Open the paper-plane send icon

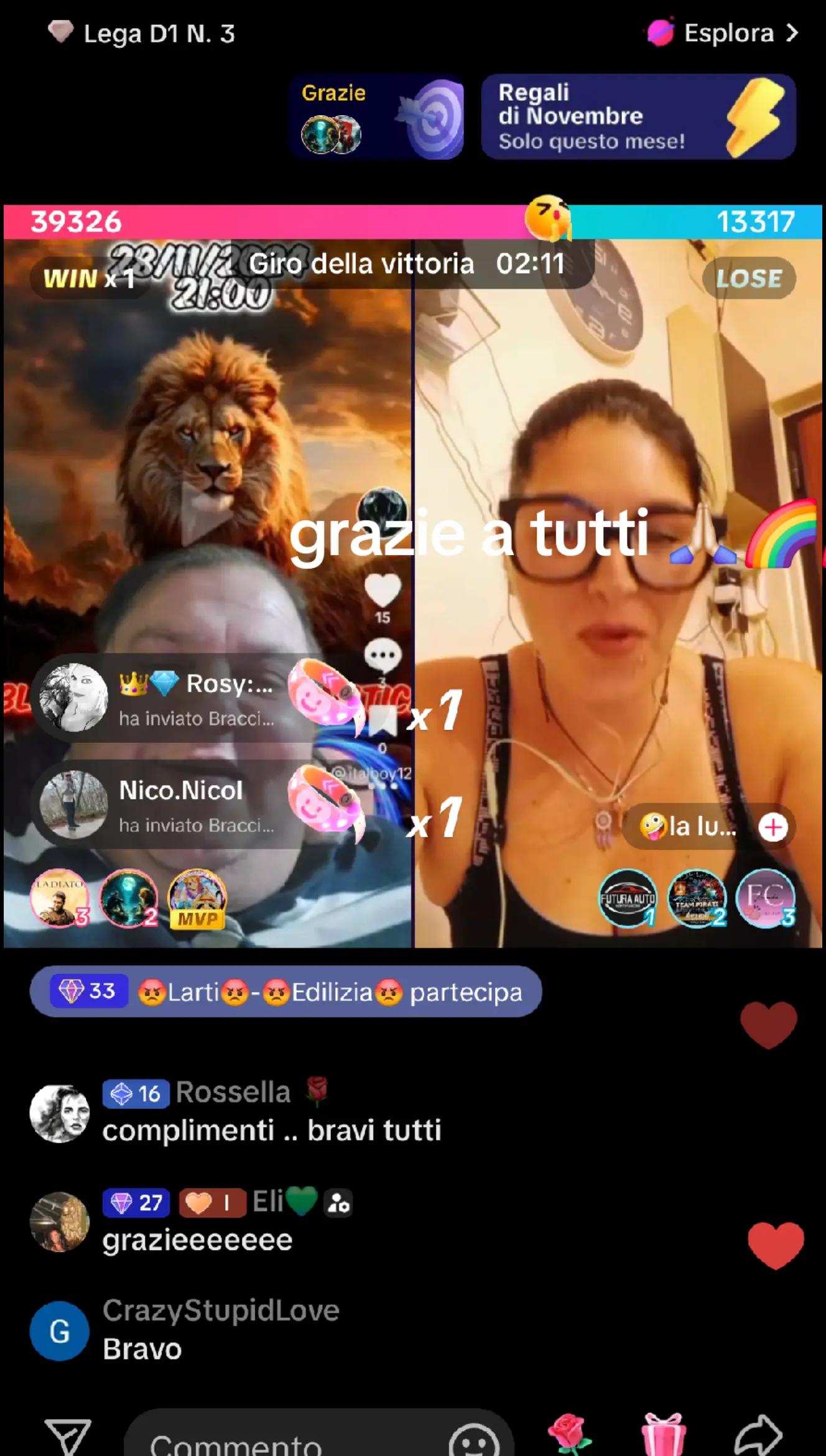click(x=68, y=1436)
